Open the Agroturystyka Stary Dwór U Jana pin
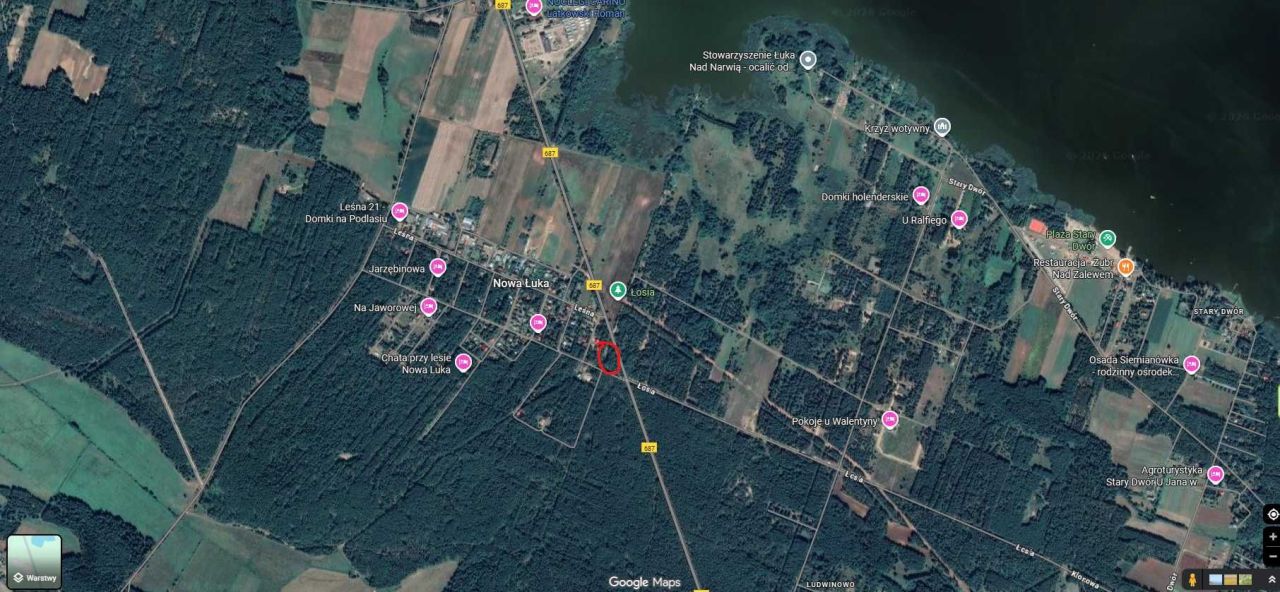The height and width of the screenshot is (592, 1280). click(1215, 474)
